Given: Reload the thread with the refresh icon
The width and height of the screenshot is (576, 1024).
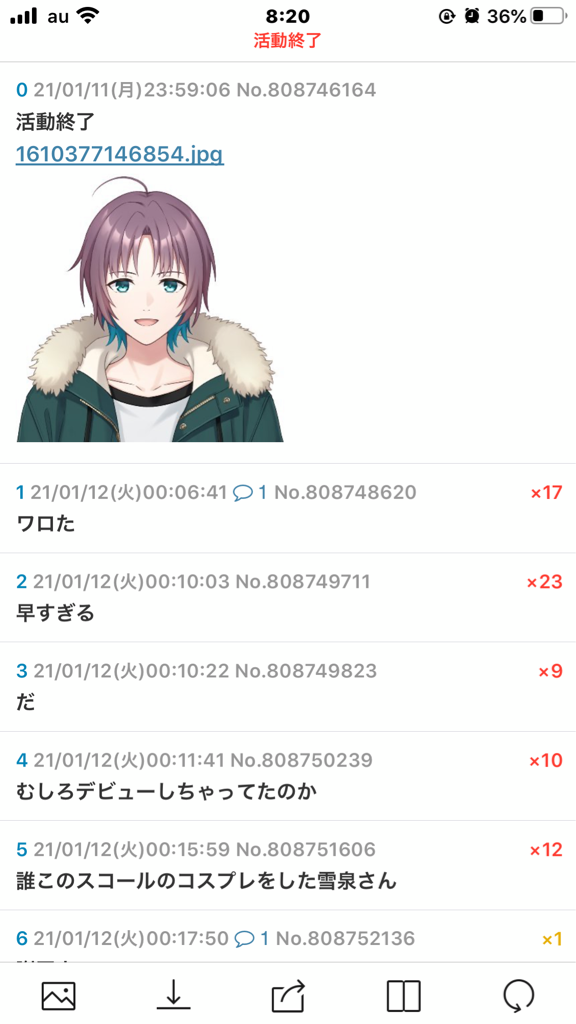Looking at the screenshot, I should tap(519, 996).
